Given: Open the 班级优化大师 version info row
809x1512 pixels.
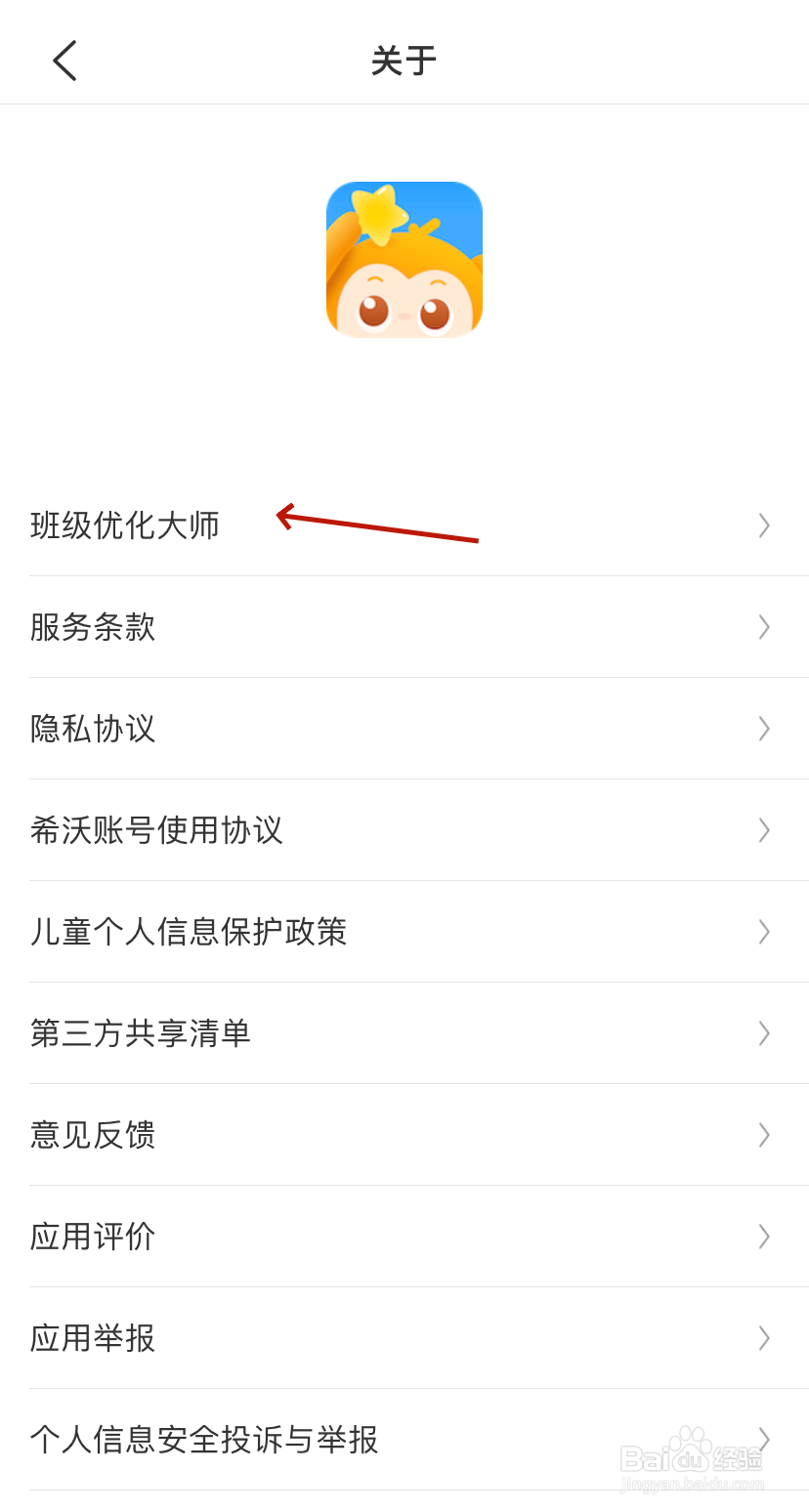Looking at the screenshot, I should [125, 525].
